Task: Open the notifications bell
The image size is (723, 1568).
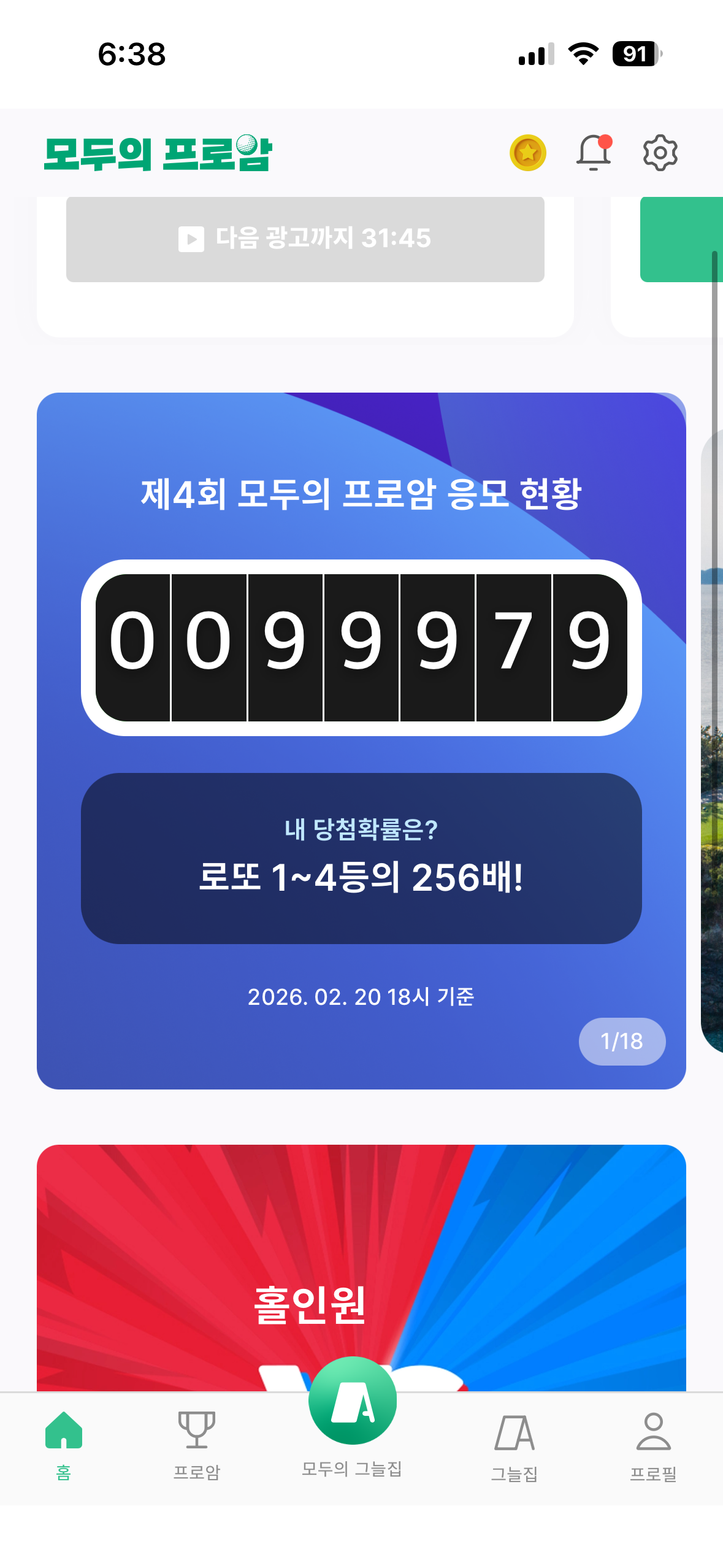Action: pyautogui.click(x=593, y=153)
